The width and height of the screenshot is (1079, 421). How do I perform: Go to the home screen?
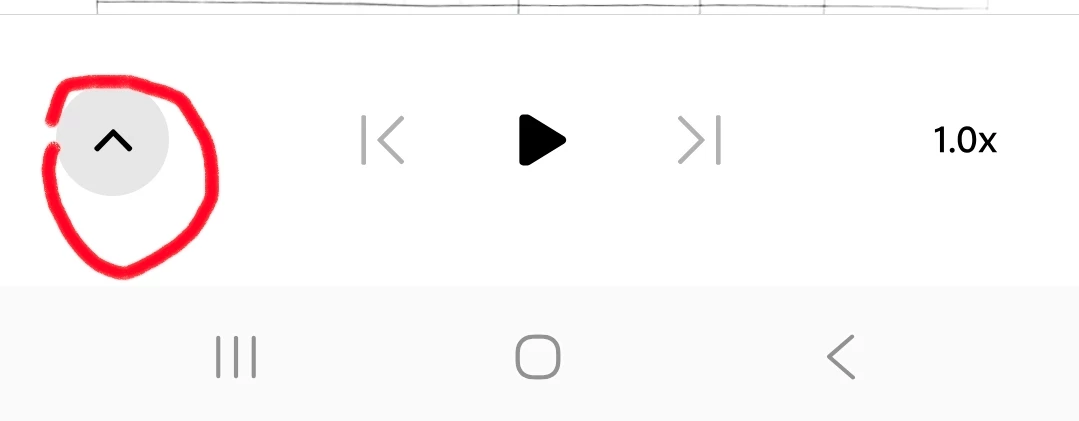pos(538,357)
